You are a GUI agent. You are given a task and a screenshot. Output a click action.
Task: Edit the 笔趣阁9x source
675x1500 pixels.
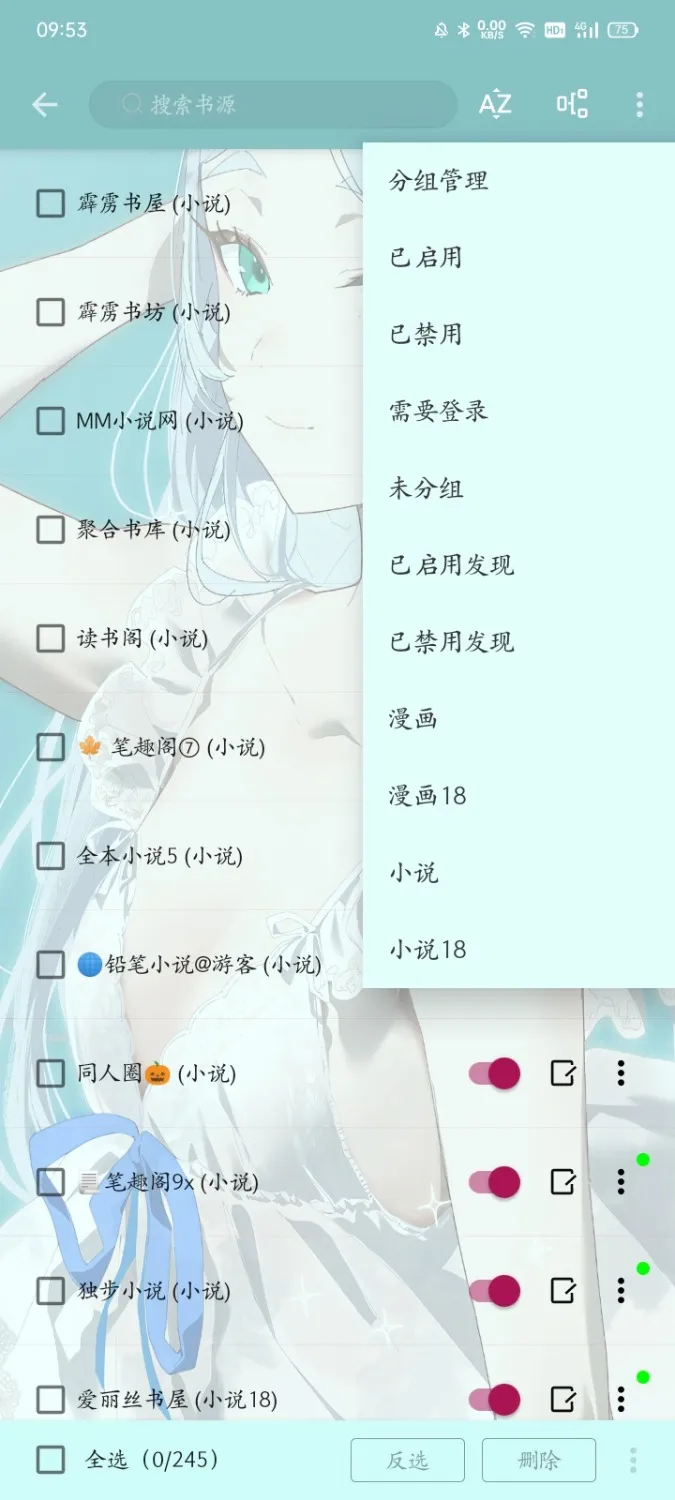click(563, 1183)
